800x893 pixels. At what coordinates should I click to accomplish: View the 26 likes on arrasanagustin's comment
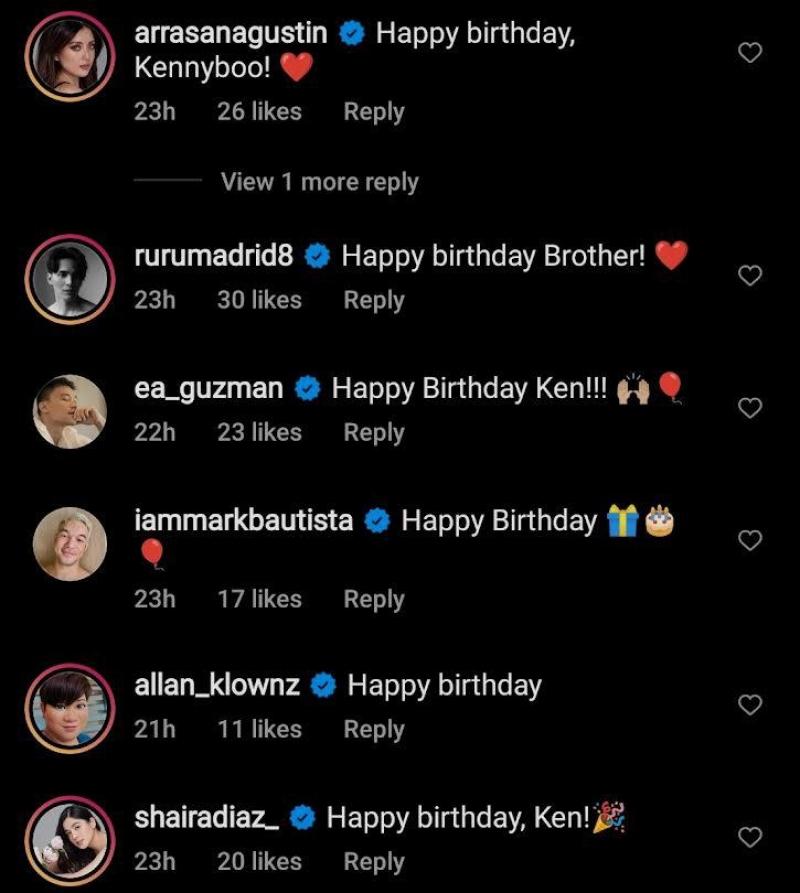click(259, 112)
